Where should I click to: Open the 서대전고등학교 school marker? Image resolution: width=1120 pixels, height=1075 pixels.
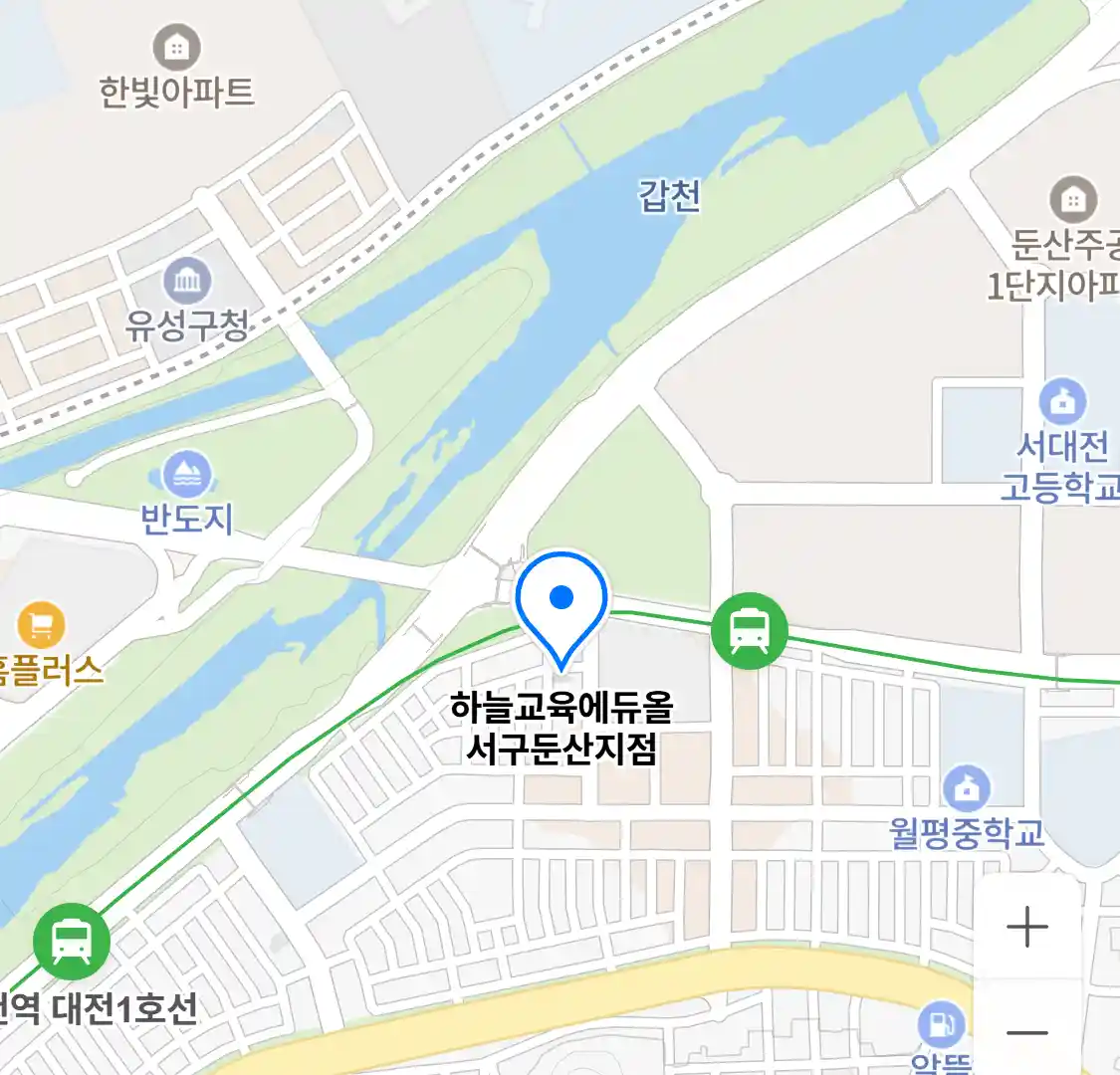pyautogui.click(x=1062, y=403)
